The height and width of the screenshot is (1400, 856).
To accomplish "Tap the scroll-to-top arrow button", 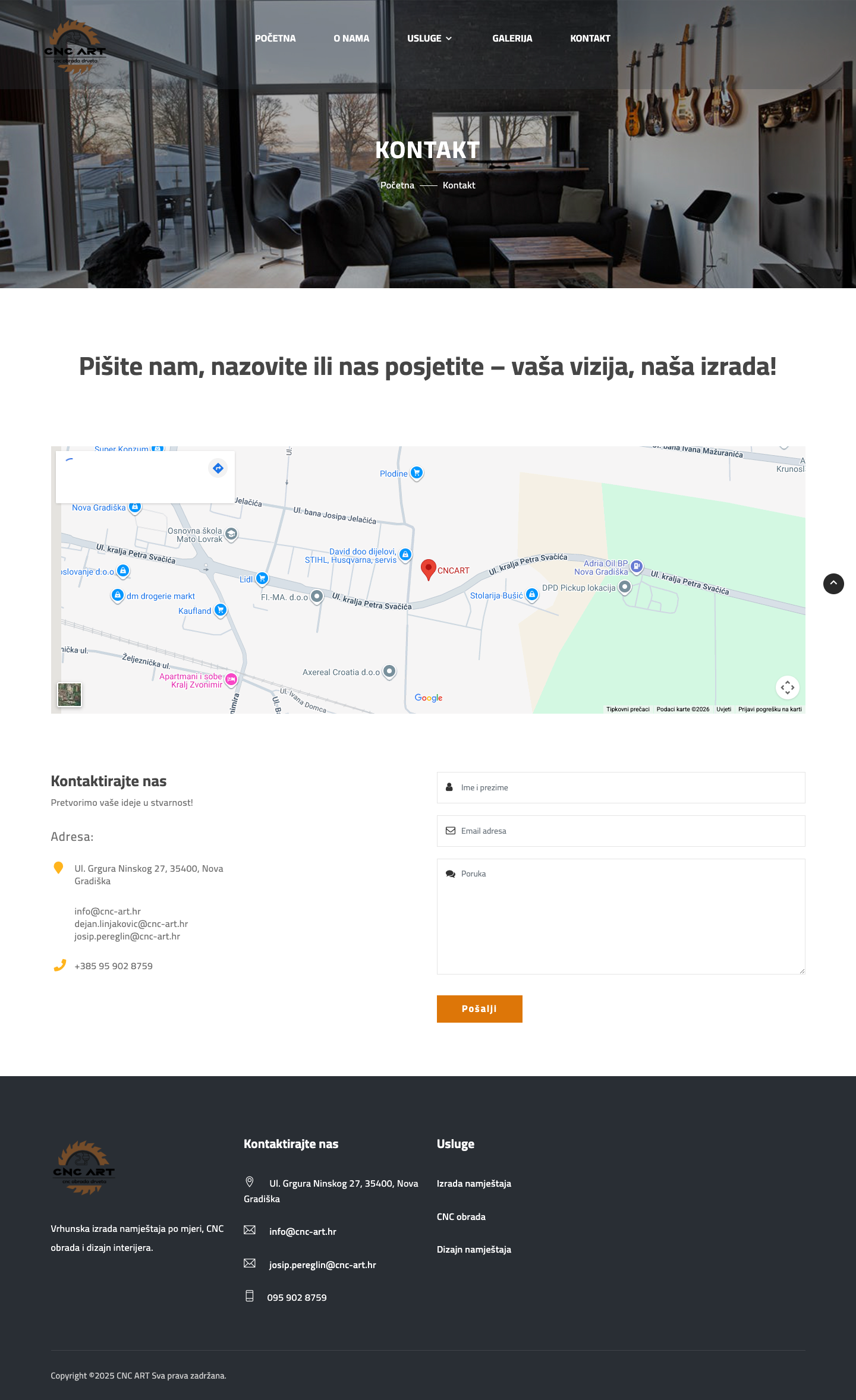I will [833, 584].
